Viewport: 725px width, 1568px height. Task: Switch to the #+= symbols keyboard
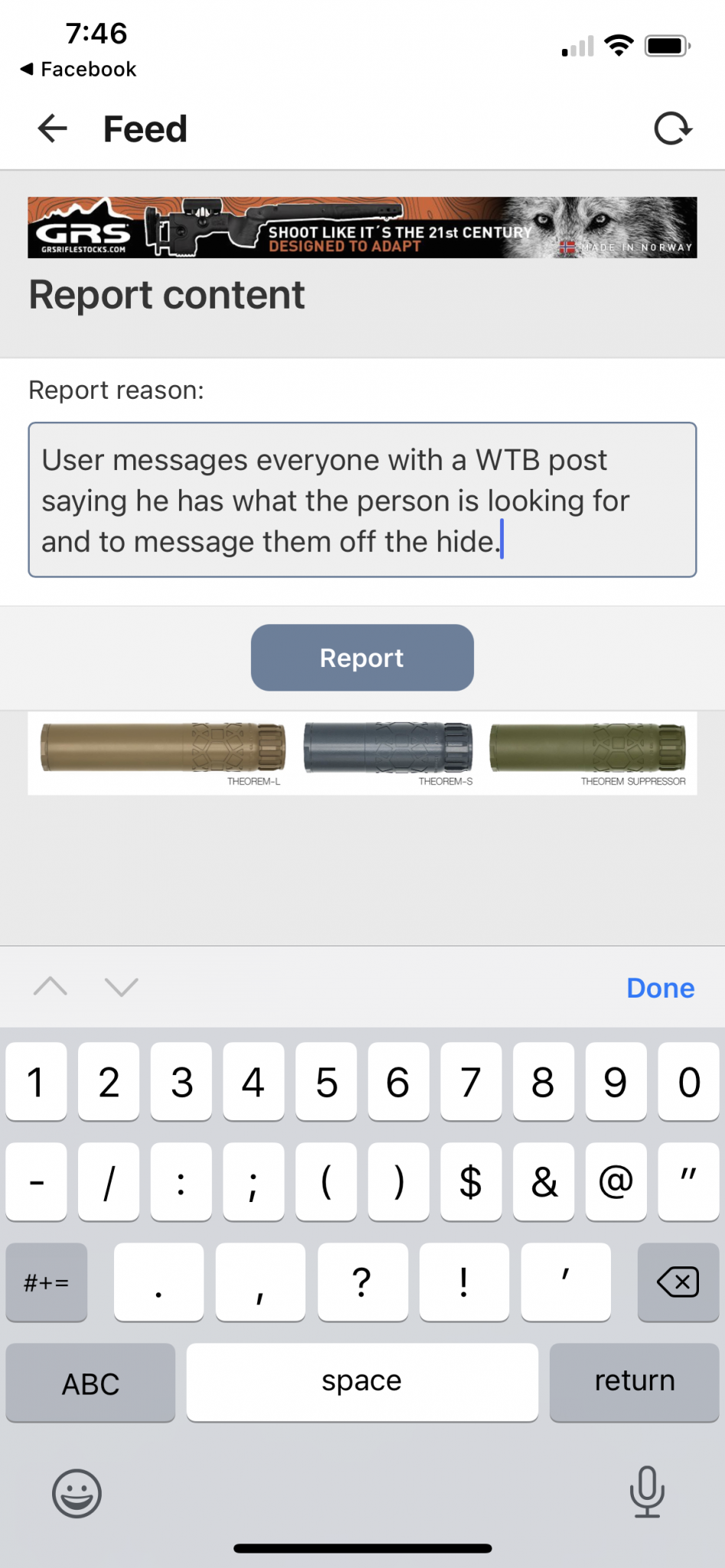click(x=47, y=1282)
